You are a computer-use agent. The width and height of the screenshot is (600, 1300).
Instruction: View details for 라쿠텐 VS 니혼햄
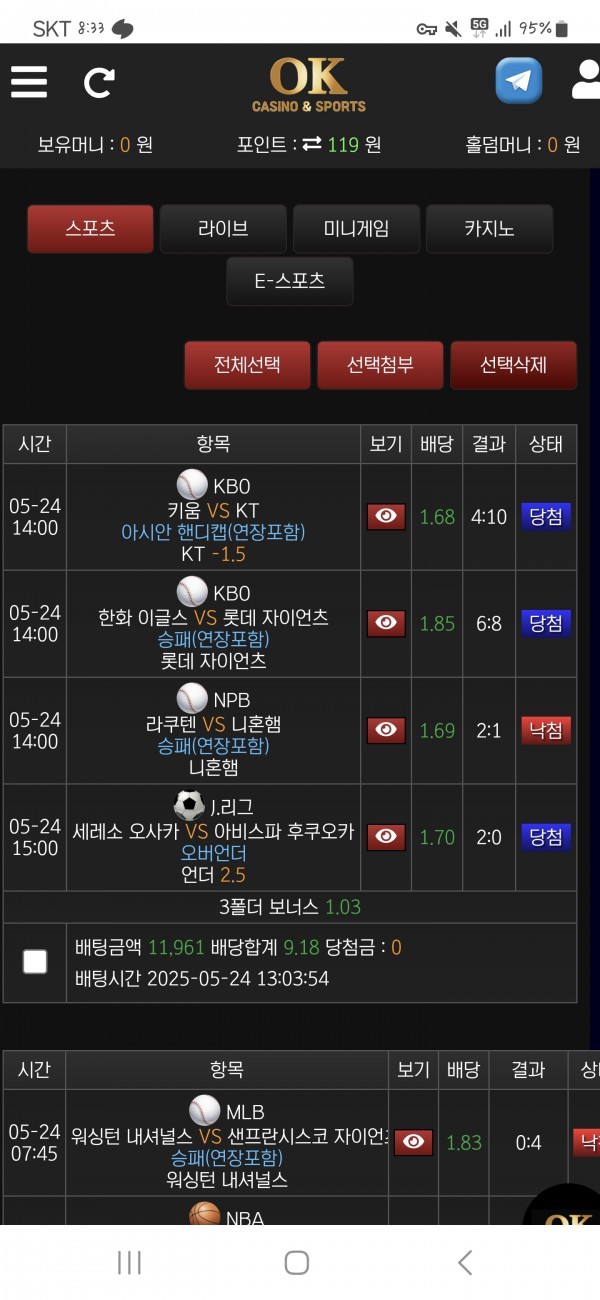386,730
